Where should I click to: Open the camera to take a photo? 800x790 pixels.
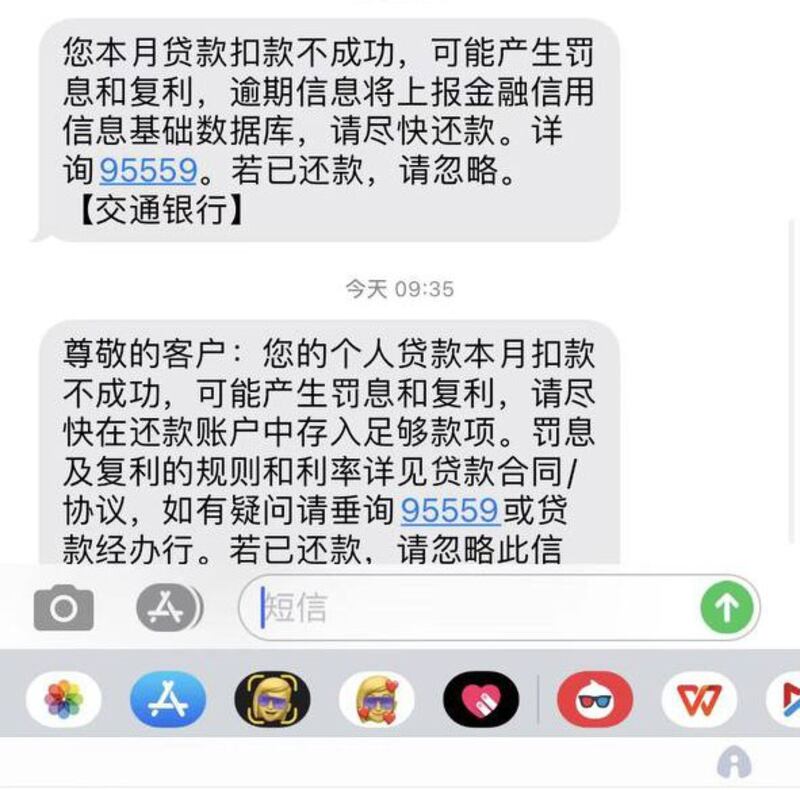click(63, 607)
